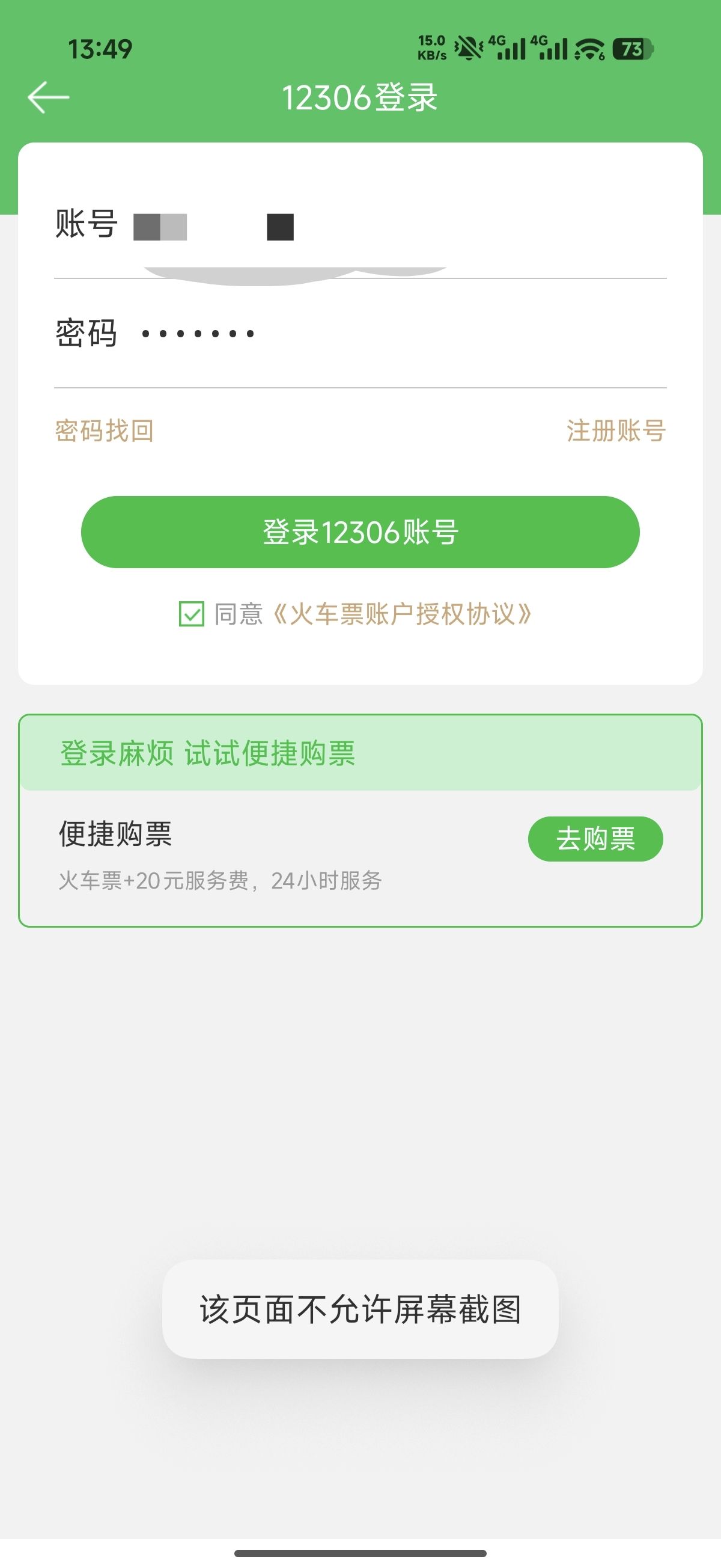
Task: Tap the 去购票 button
Action: pos(595,839)
